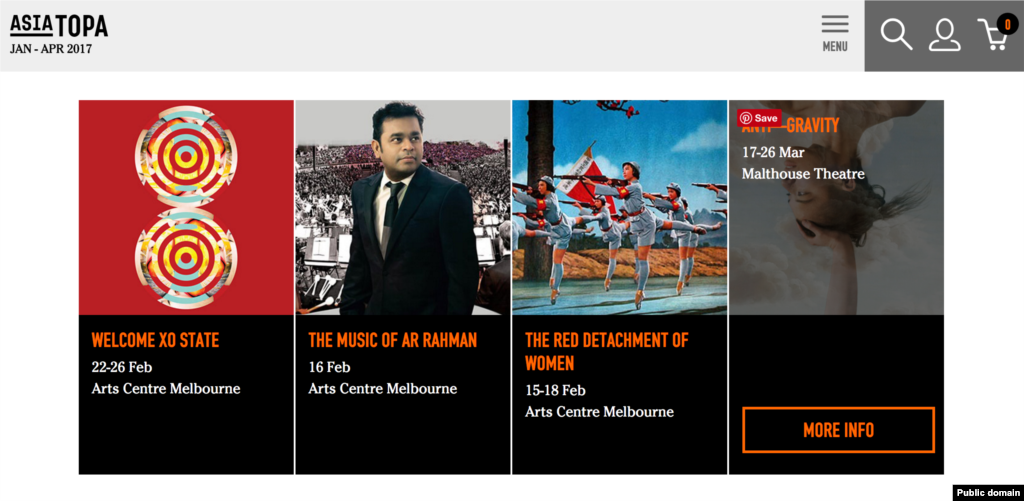View the shopping cart
The height and width of the screenshot is (501, 1024).
(994, 34)
